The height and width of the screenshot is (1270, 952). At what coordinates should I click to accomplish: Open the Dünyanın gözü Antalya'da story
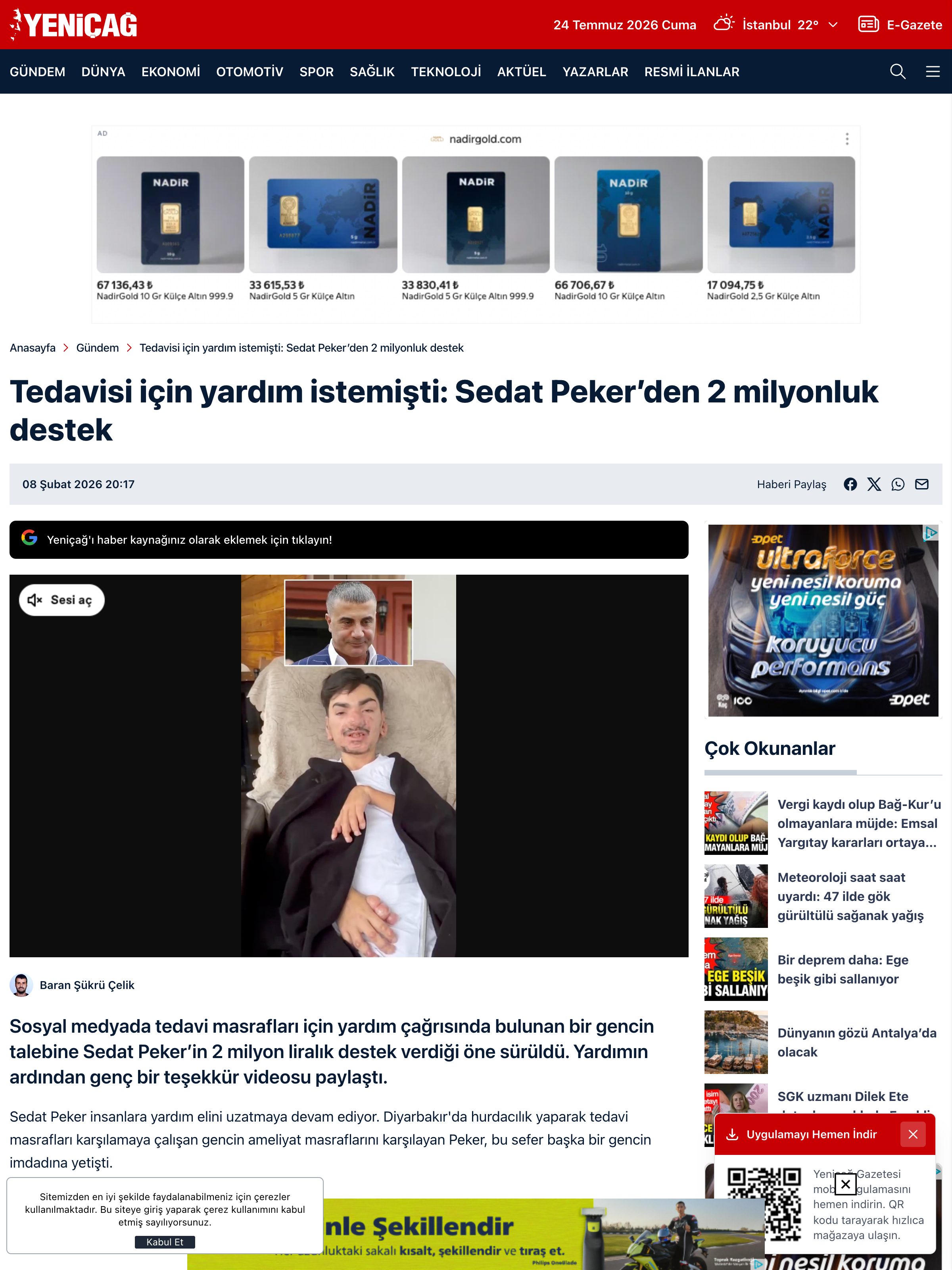pos(856,1042)
